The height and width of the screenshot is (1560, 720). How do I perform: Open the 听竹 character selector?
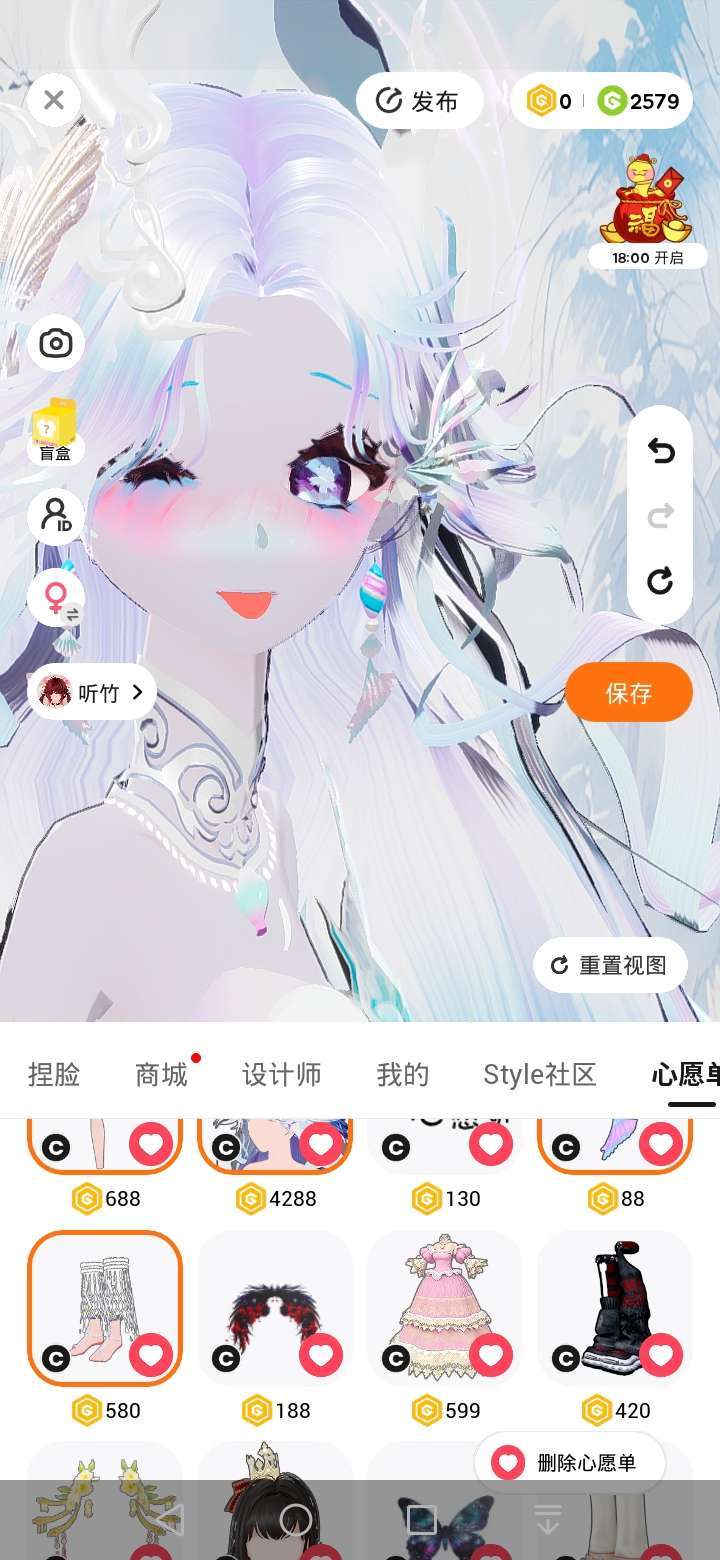point(92,692)
